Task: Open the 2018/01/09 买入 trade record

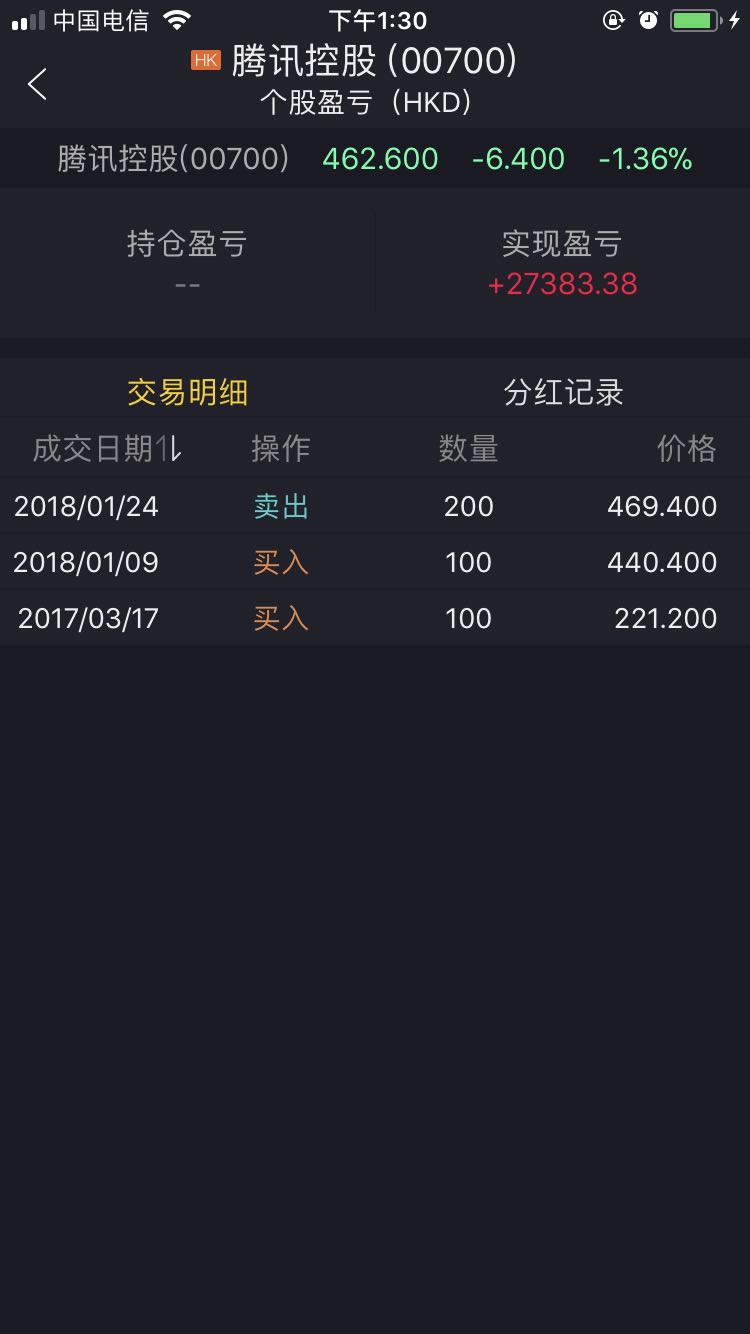Action: click(x=375, y=562)
